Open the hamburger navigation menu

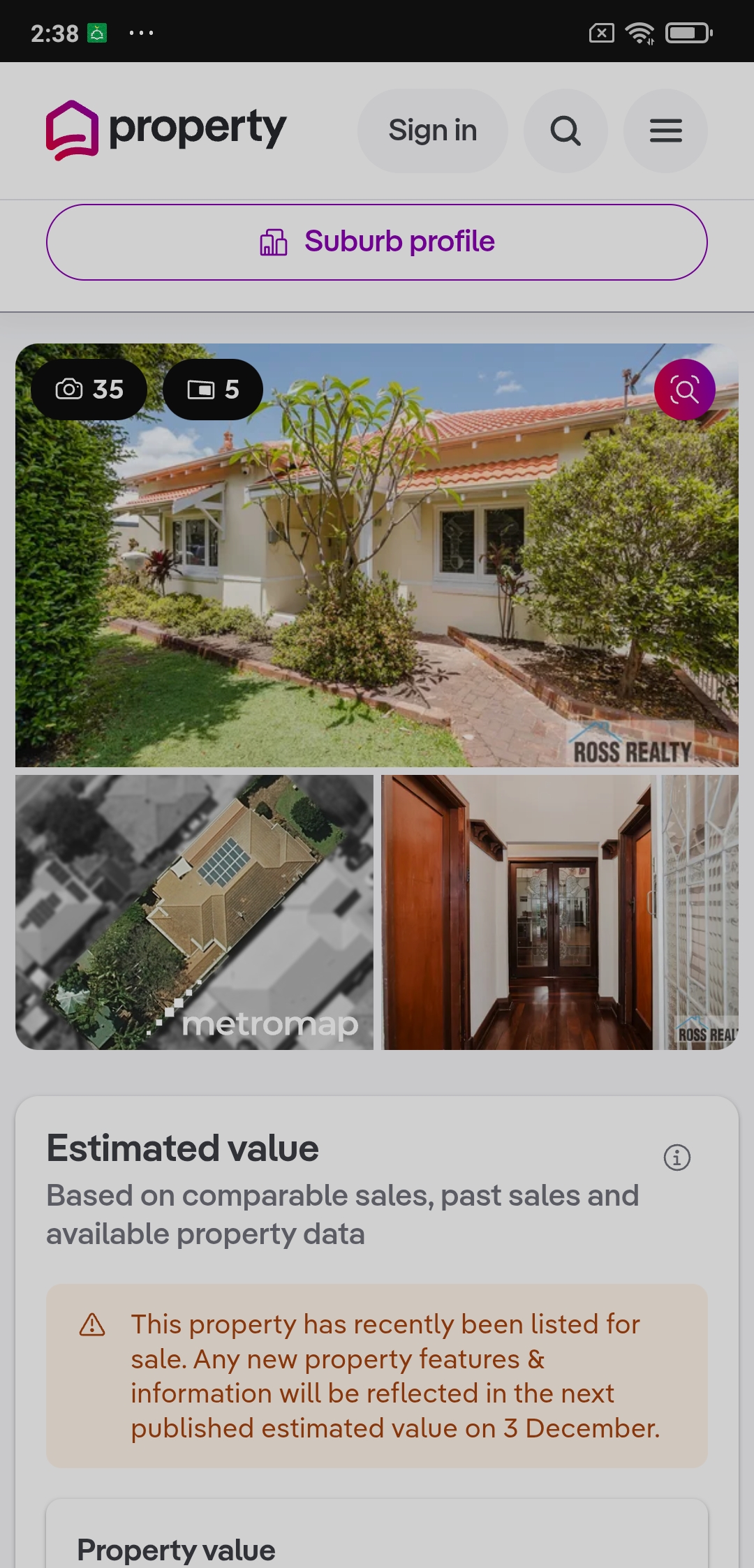click(x=665, y=131)
